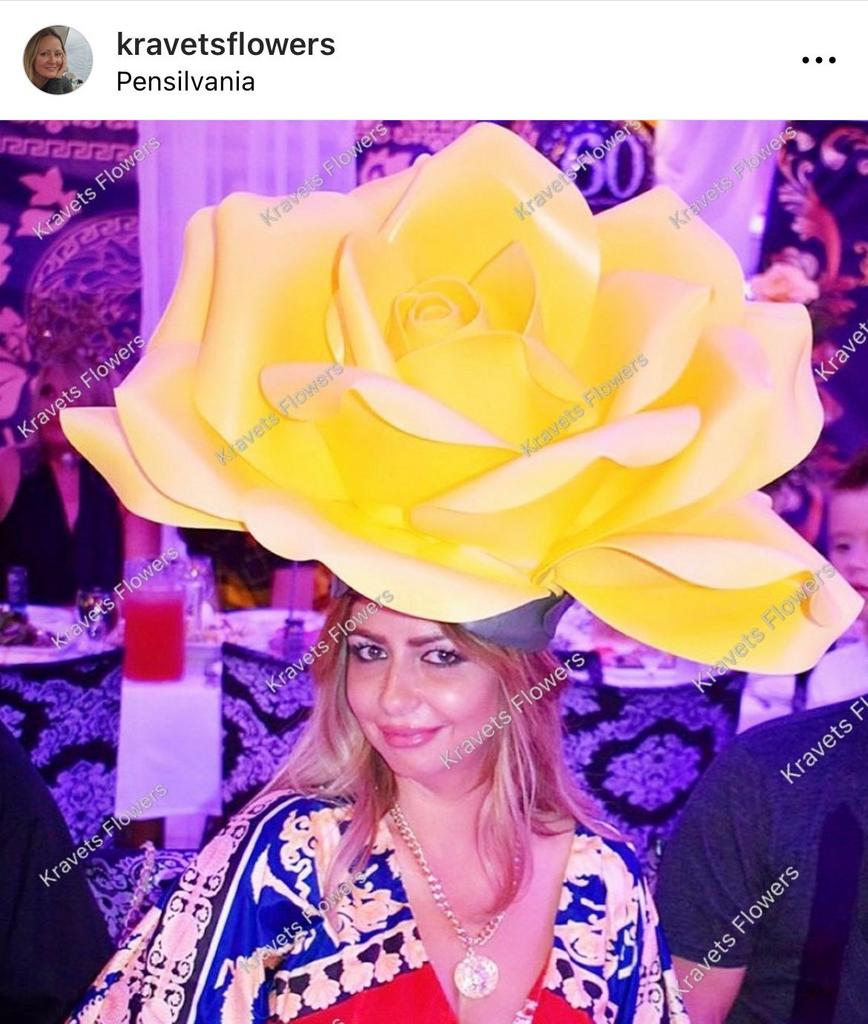The height and width of the screenshot is (1024, 868).
Task: View the Pensilvania location page
Action: coord(185,81)
